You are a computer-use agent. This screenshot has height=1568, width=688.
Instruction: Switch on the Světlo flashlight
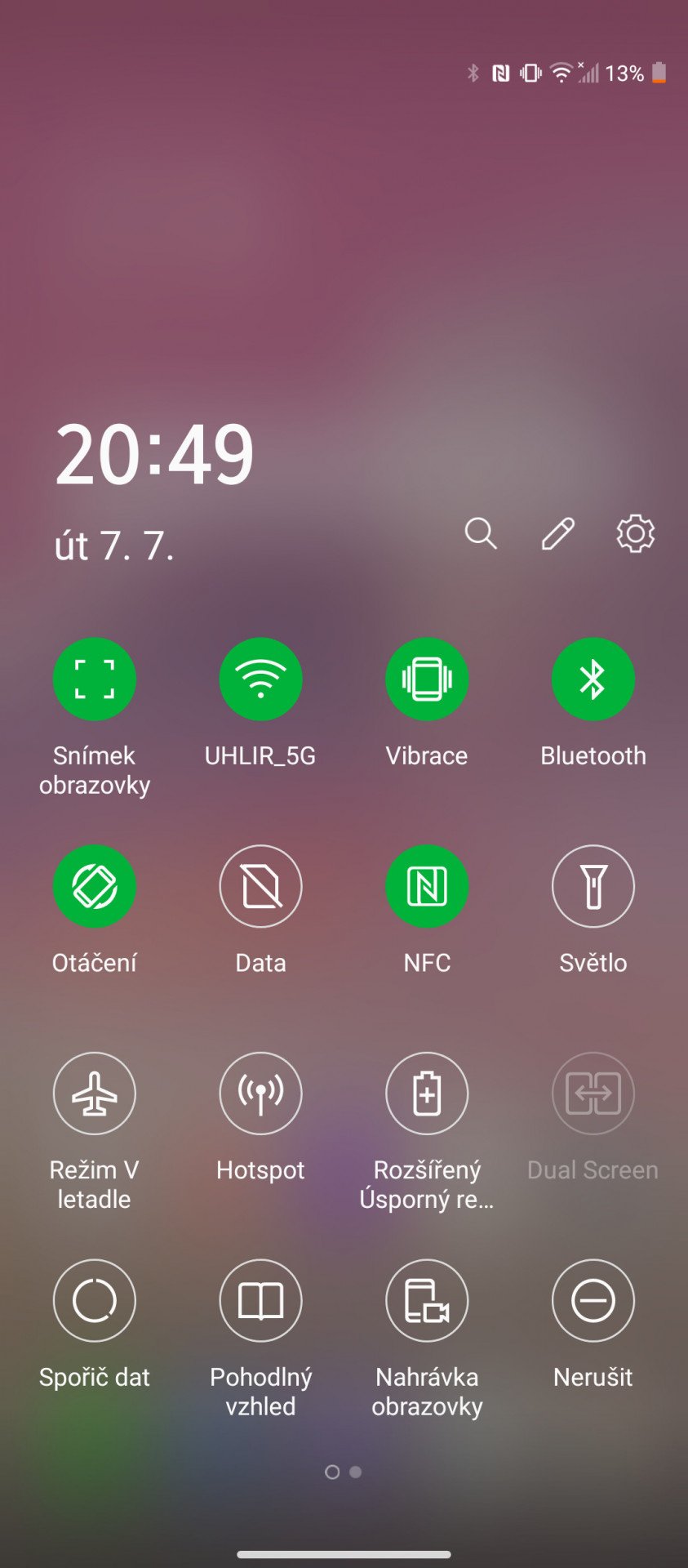(x=593, y=887)
